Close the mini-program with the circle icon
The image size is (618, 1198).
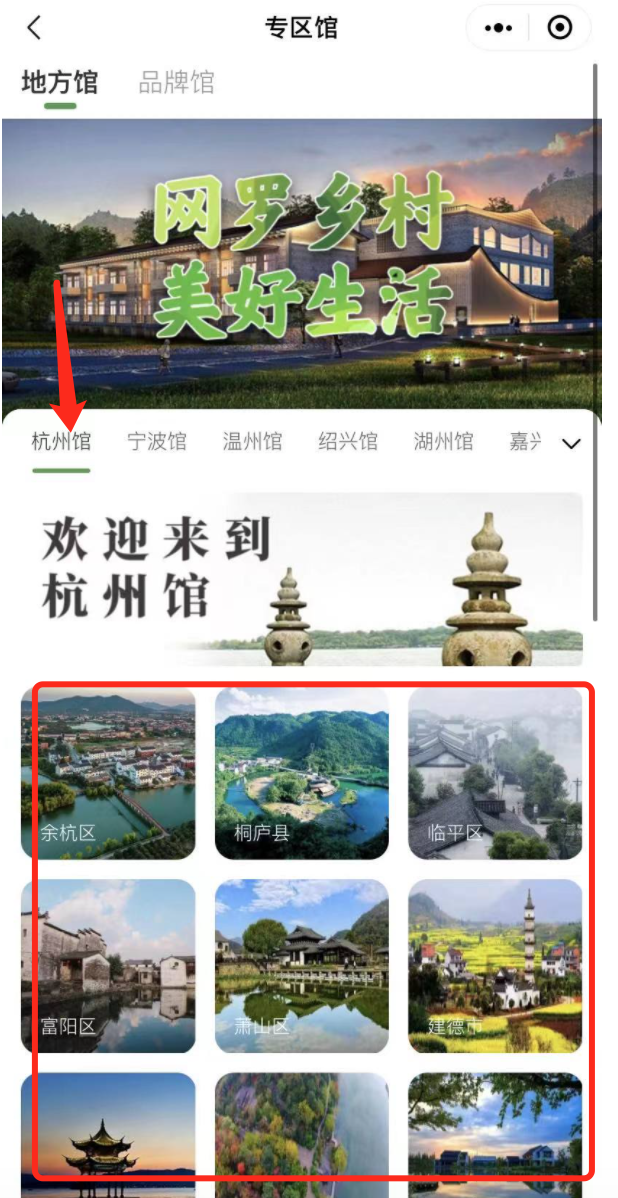click(x=560, y=28)
